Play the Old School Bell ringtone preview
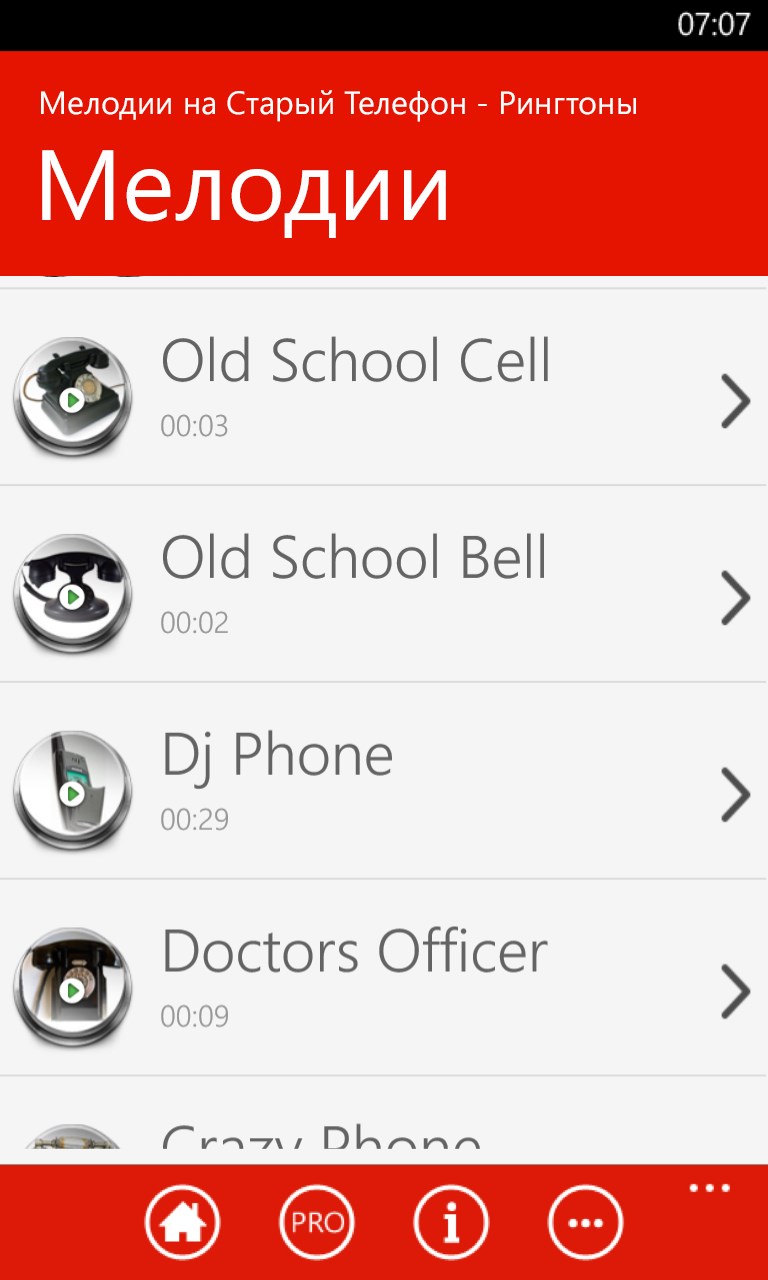This screenshot has width=768, height=1280. point(72,594)
